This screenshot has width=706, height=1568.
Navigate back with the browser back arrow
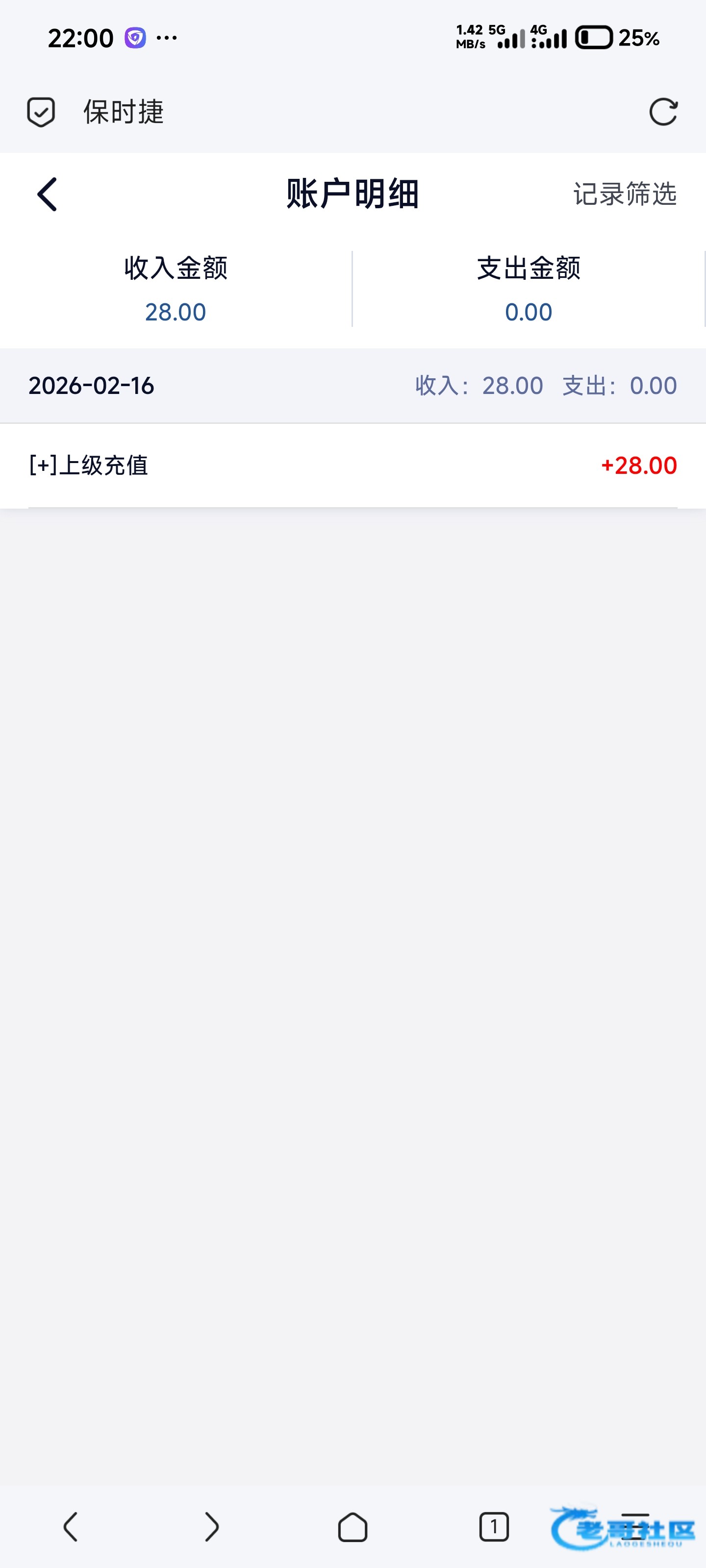(x=71, y=1527)
